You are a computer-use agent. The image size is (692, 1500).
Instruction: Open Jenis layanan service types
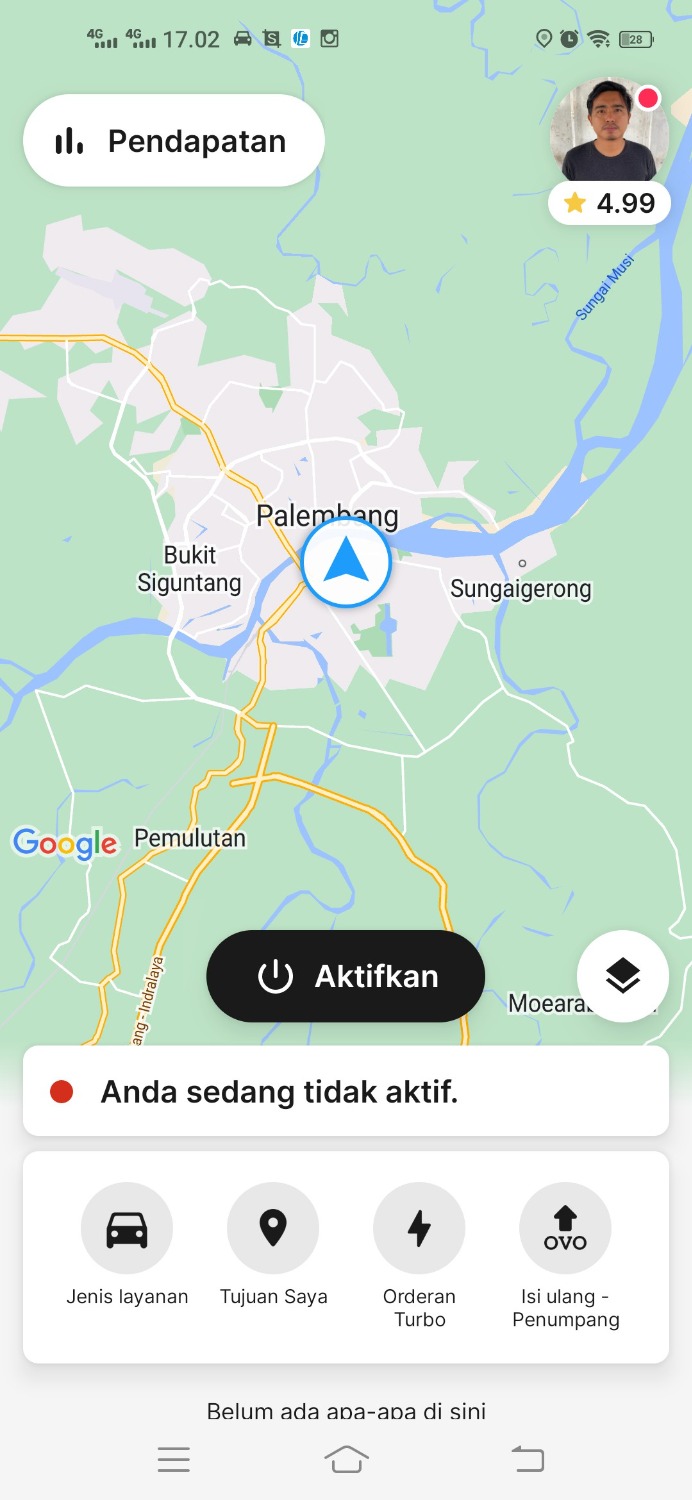[x=127, y=1229]
